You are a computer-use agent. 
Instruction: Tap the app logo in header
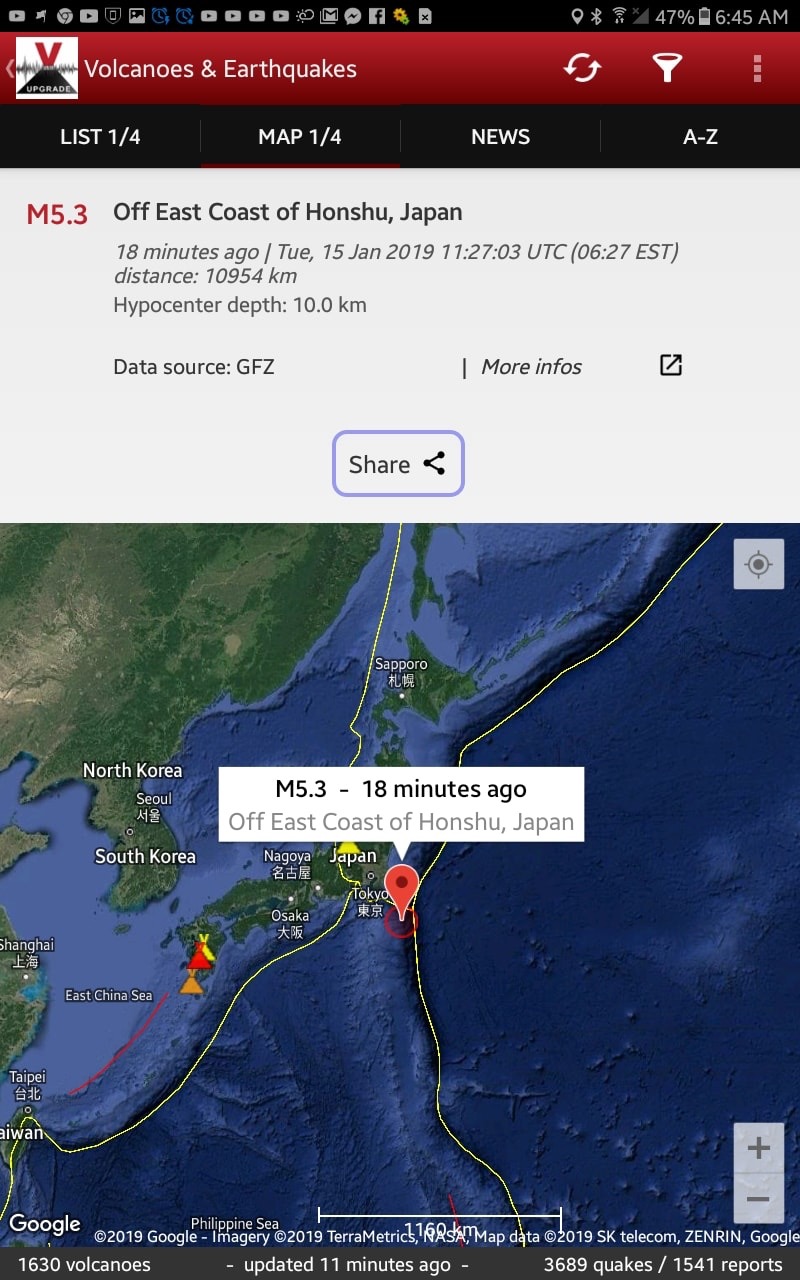47,68
